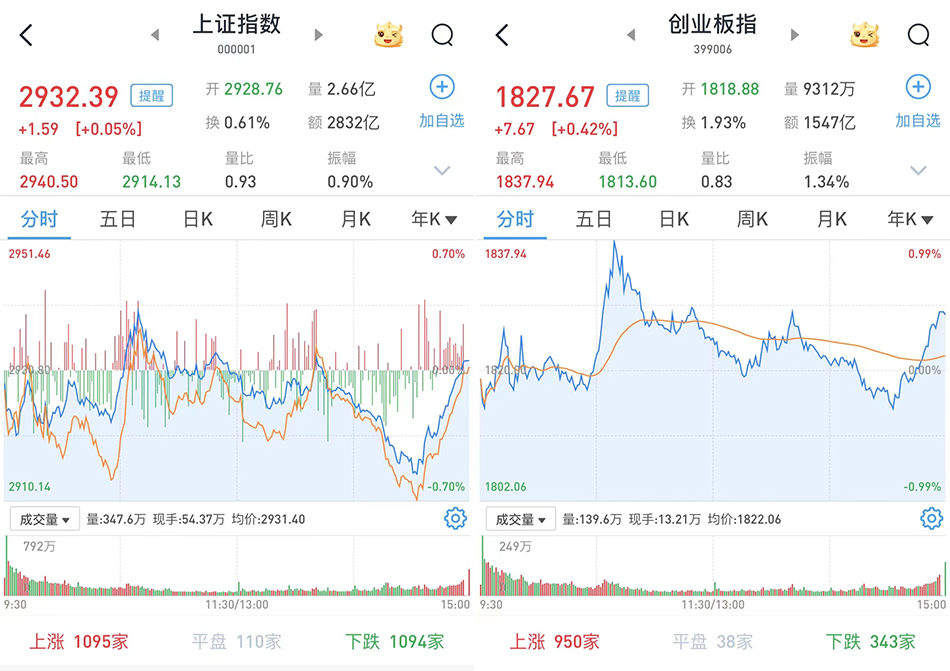Expand more quote details for 上证指数
The height and width of the screenshot is (671, 950).
[442, 171]
